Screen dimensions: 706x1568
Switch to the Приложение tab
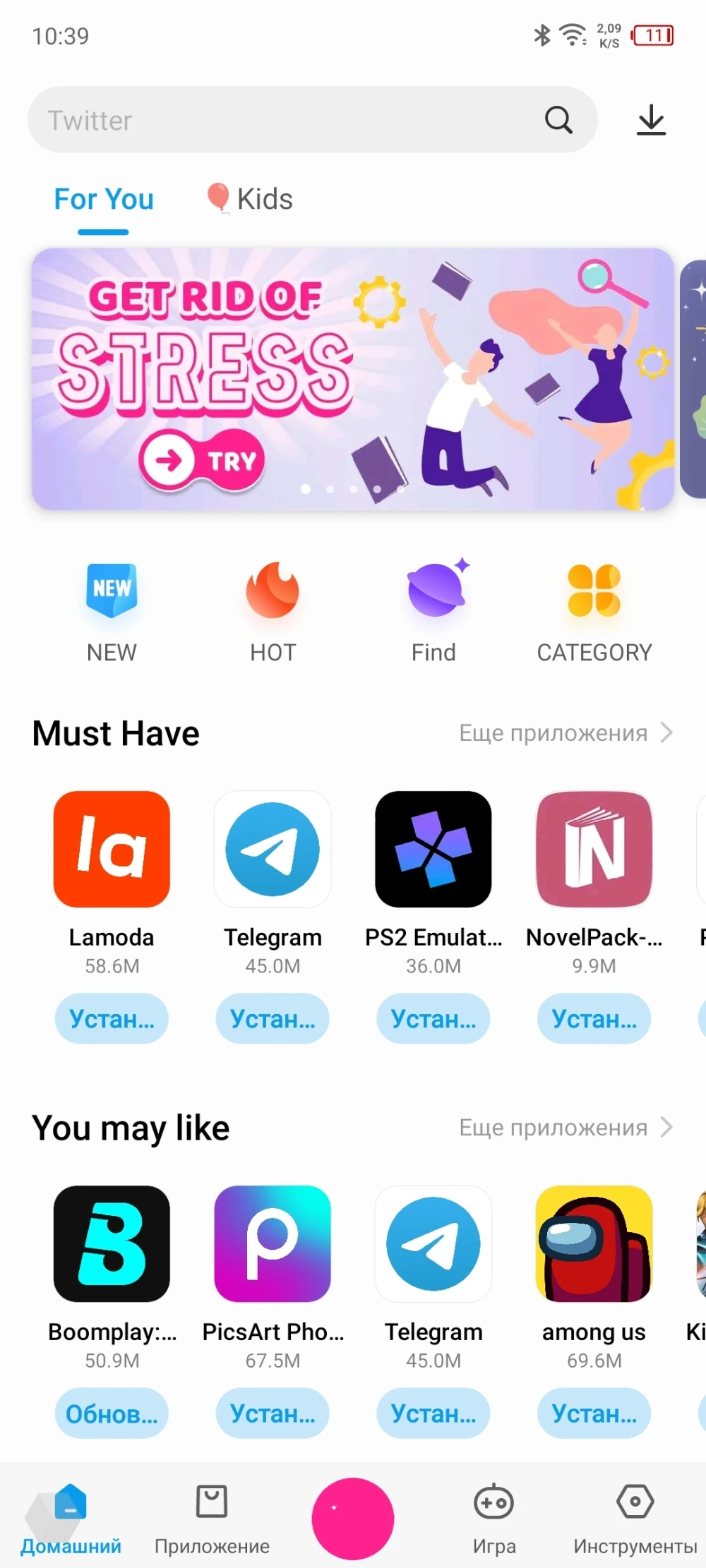click(212, 1517)
